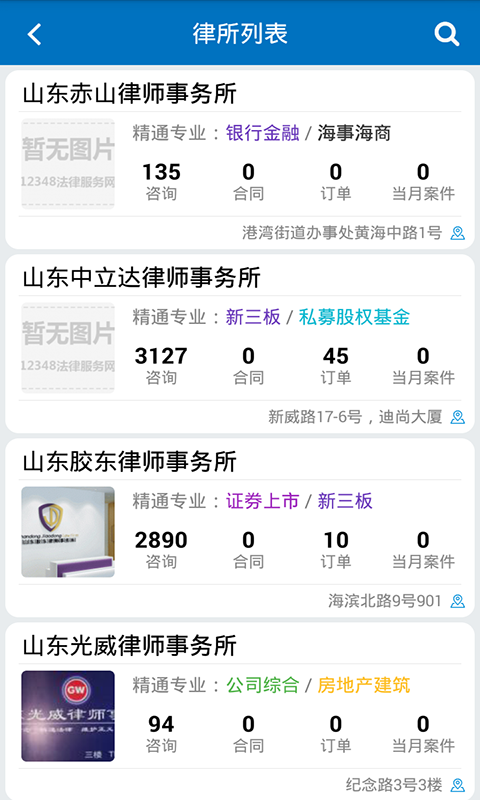The image size is (480, 800).
Task: Open the 山东赤山律师事务所 card
Action: click(x=240, y=160)
